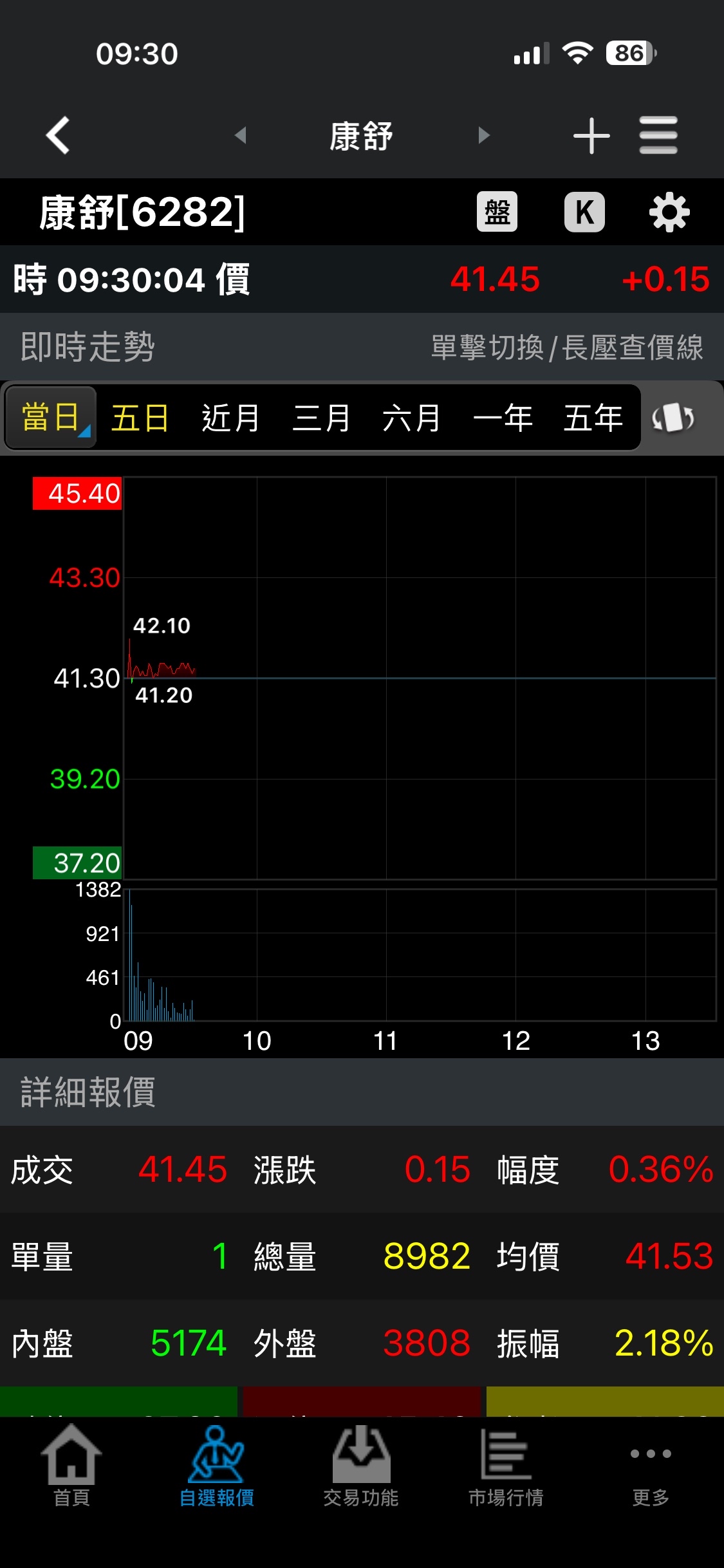This screenshot has width=724, height=1568.
Task: Open the 更多 more tab
Action: click(651, 1468)
